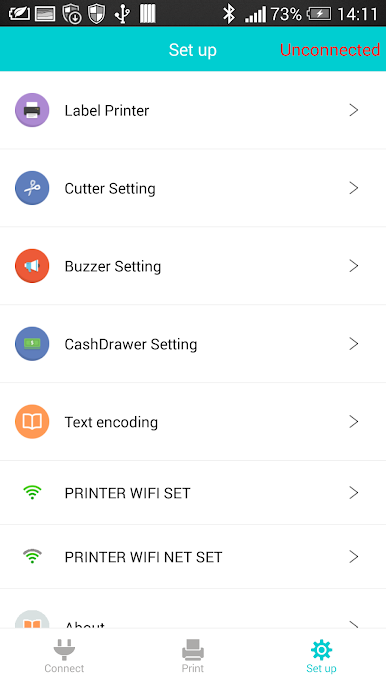Viewport: 386px width, 686px height.
Task: Go to CashDrawer Setting
Action: (193, 344)
